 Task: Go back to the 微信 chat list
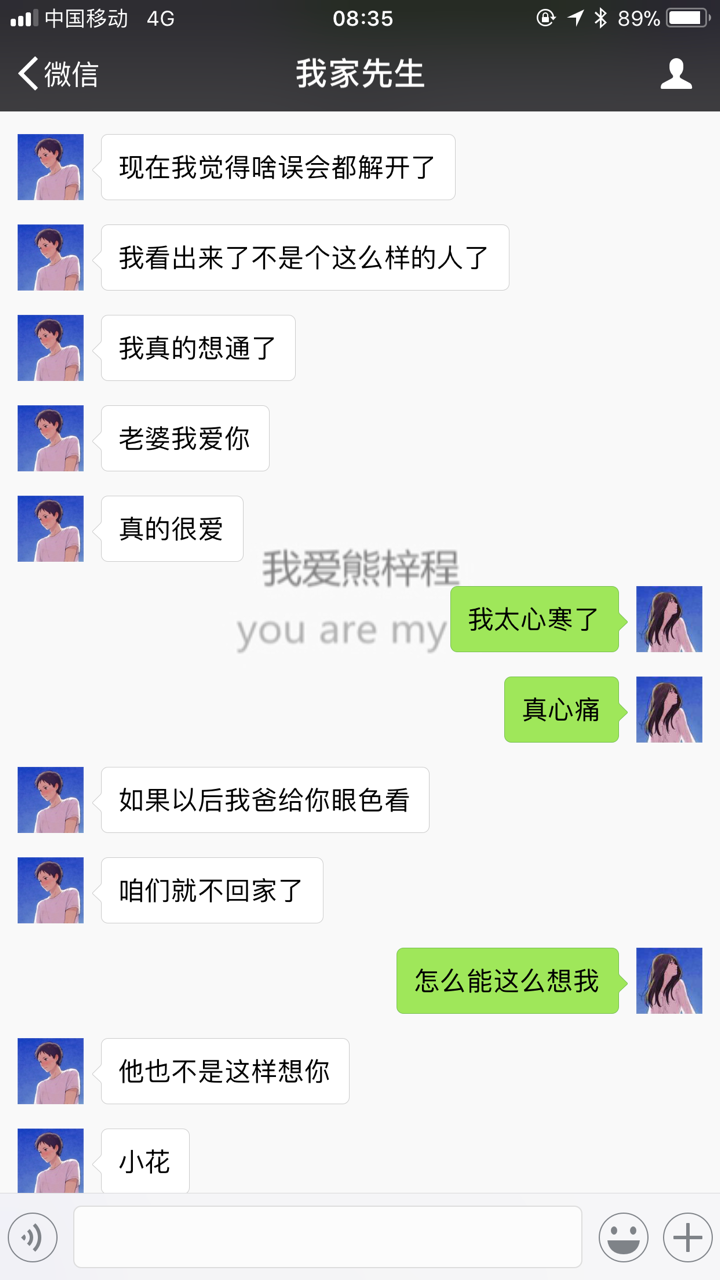[58, 74]
